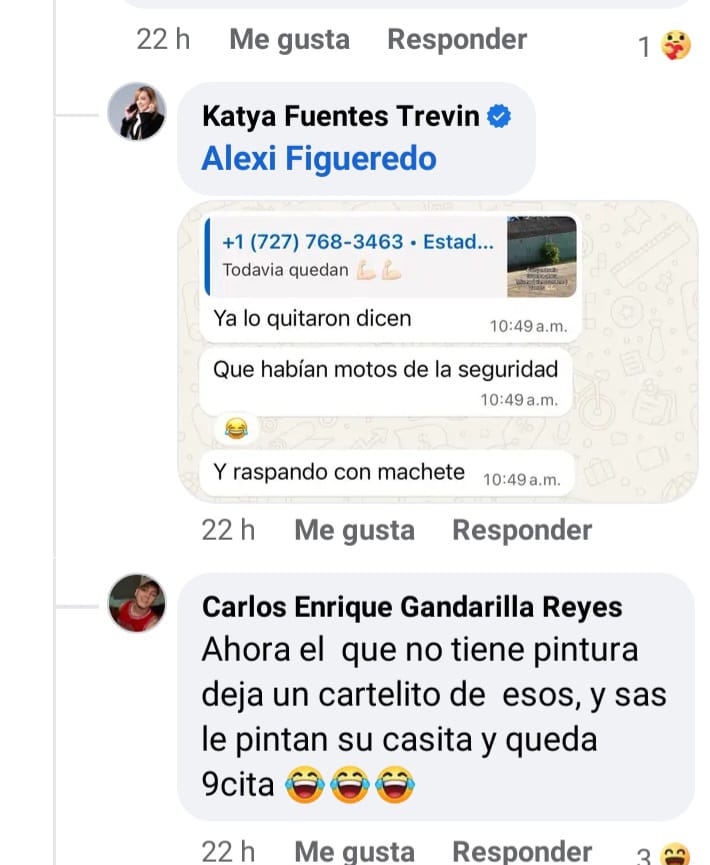This screenshot has height=865, width=710.
Task: Like the topmost comment posted 22 h ago
Action: 289,40
